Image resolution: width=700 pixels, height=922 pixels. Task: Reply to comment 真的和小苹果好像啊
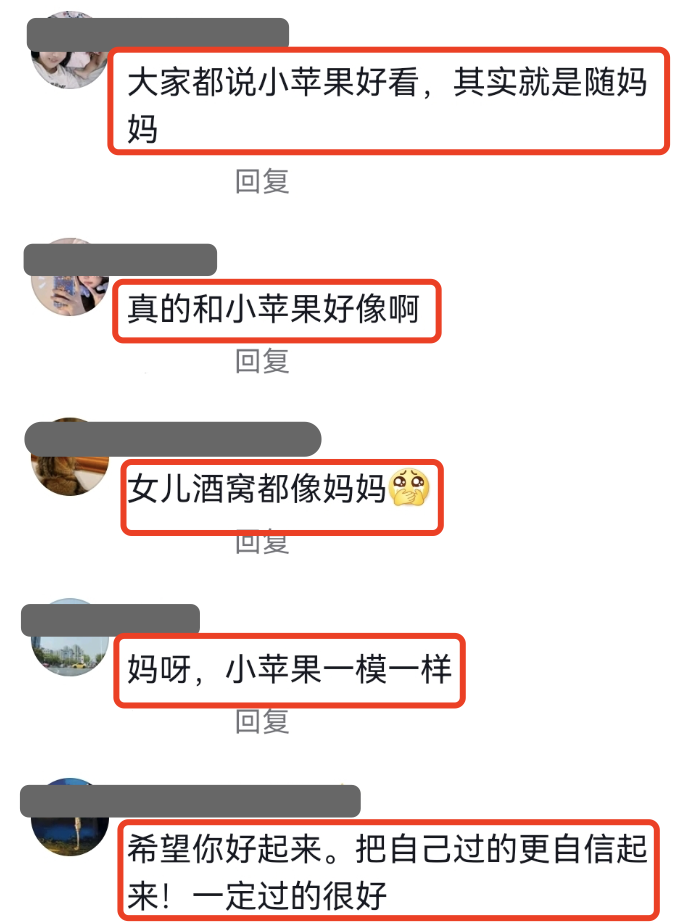[262, 361]
